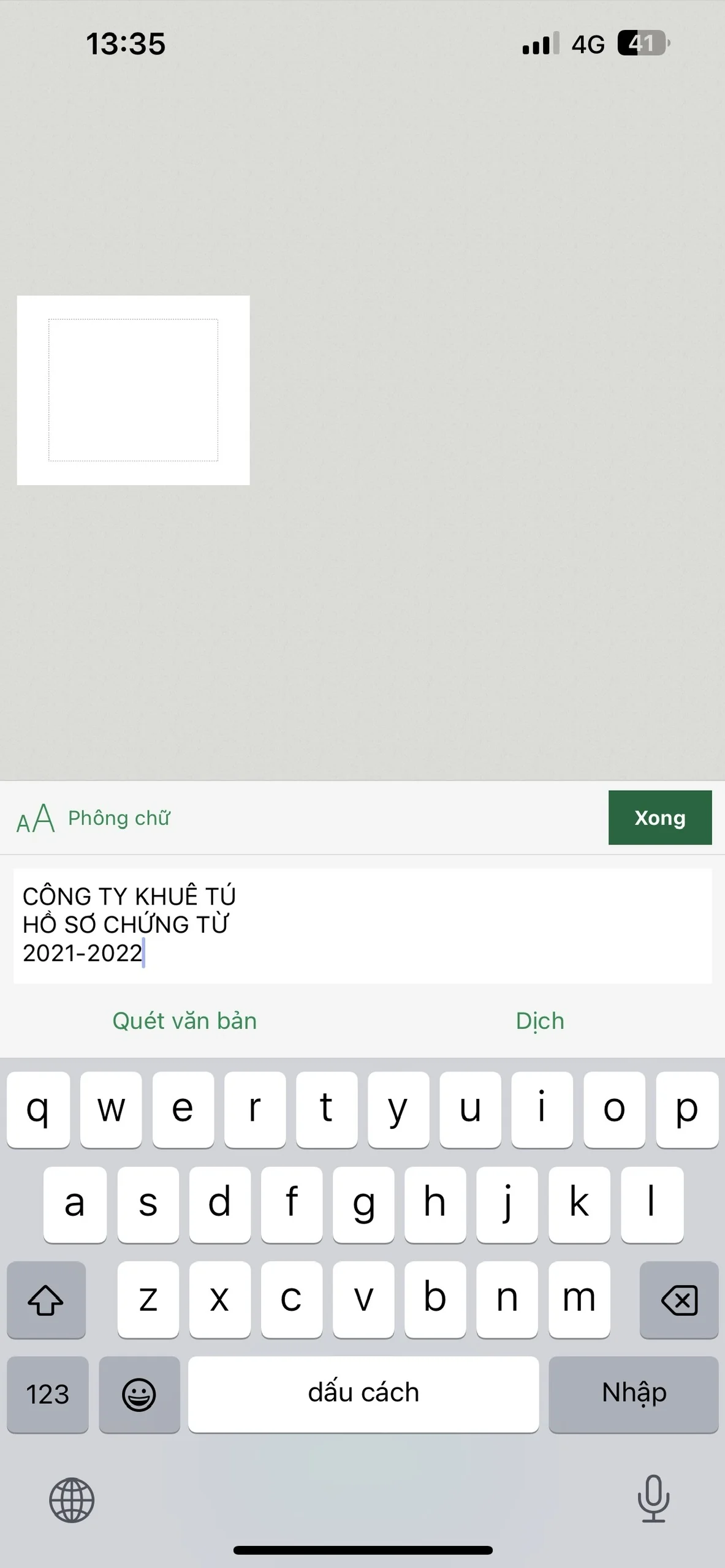The width and height of the screenshot is (725, 1568).
Task: Start dictation with the microphone
Action: pos(653,1498)
